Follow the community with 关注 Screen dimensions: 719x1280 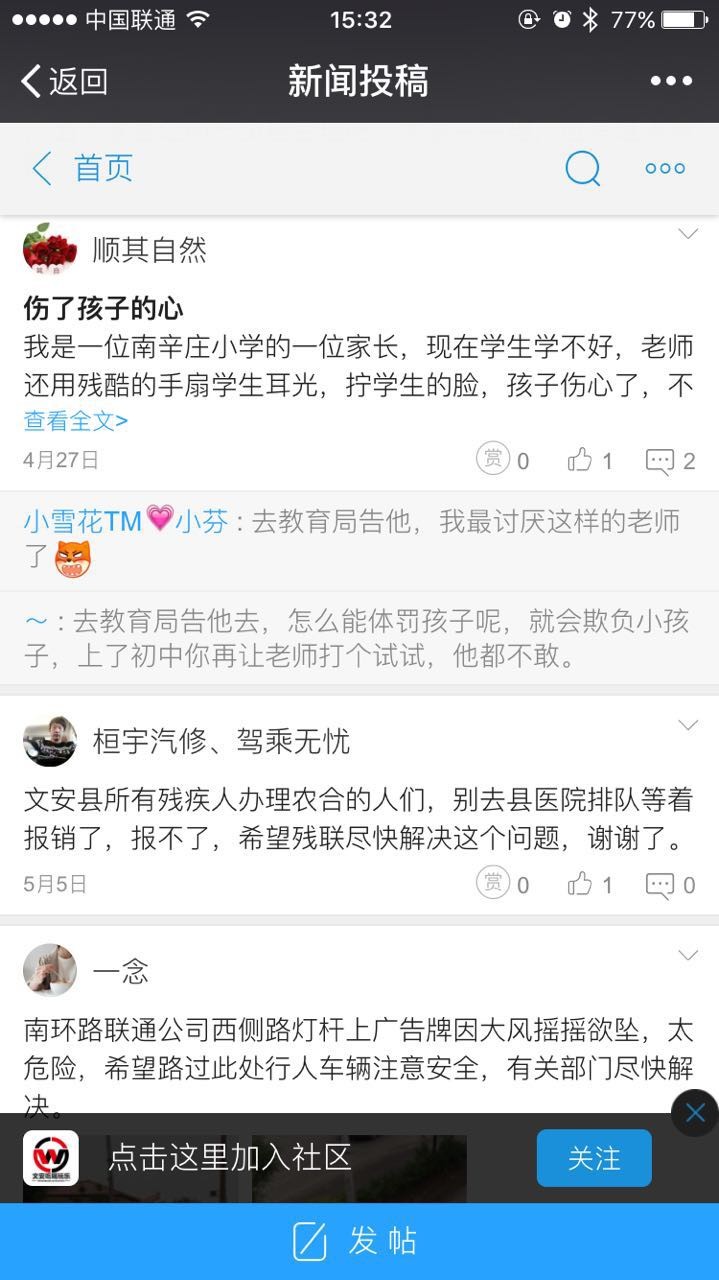(x=594, y=1158)
